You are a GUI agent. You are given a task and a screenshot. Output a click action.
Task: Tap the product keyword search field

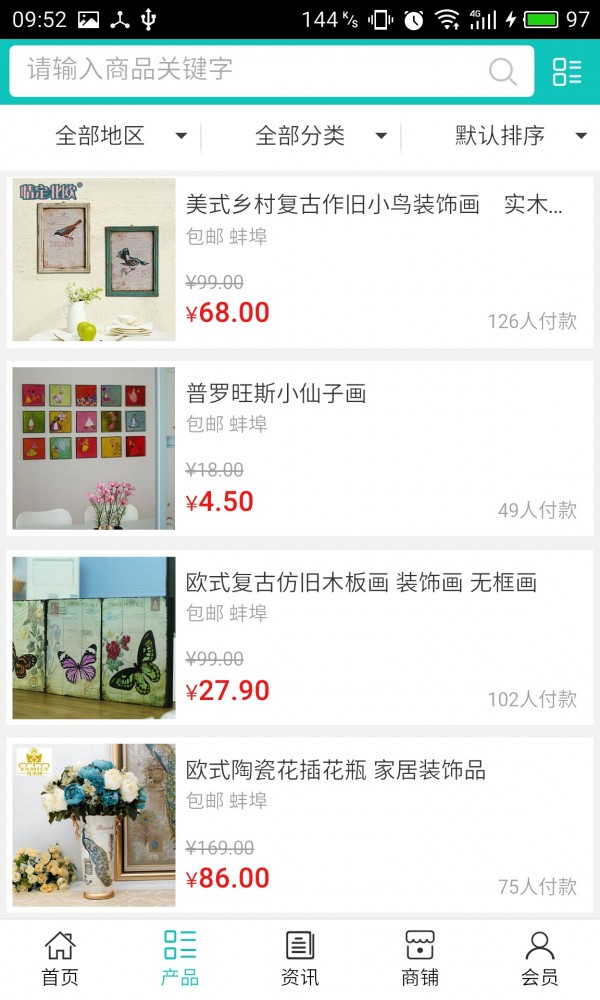tap(250, 70)
